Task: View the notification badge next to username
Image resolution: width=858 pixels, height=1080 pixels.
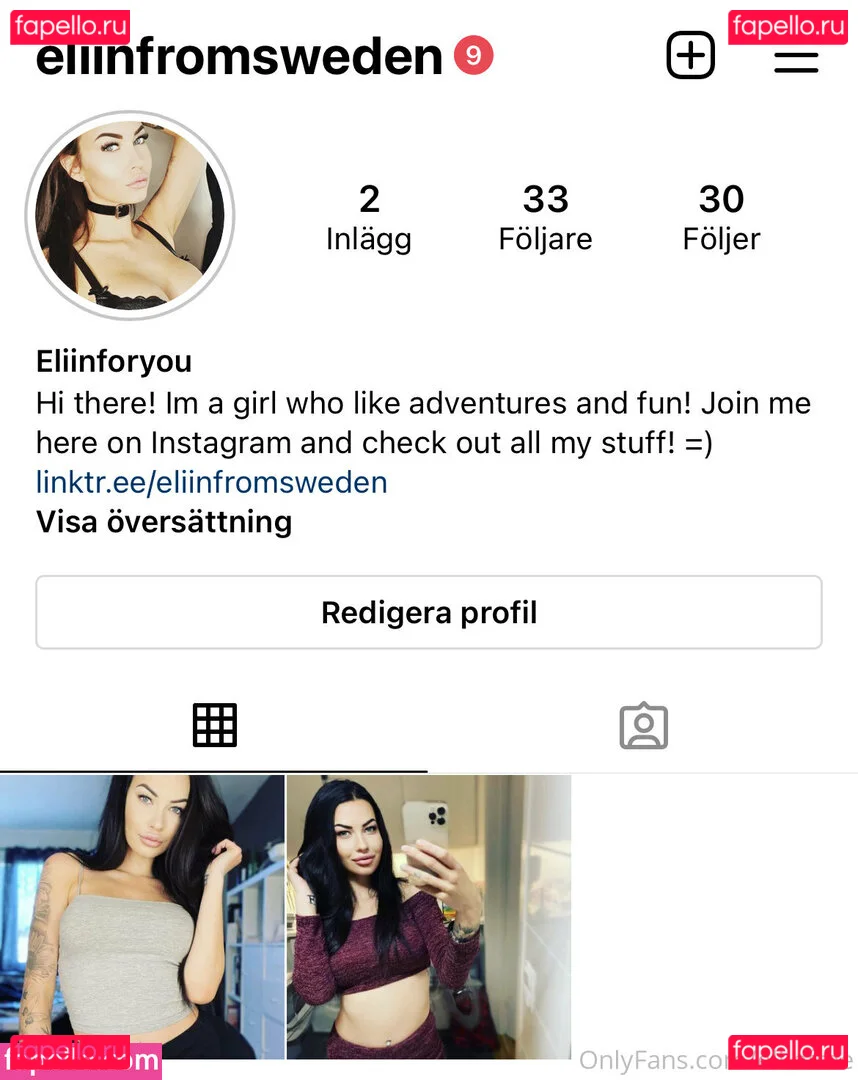Action: pyautogui.click(x=474, y=57)
